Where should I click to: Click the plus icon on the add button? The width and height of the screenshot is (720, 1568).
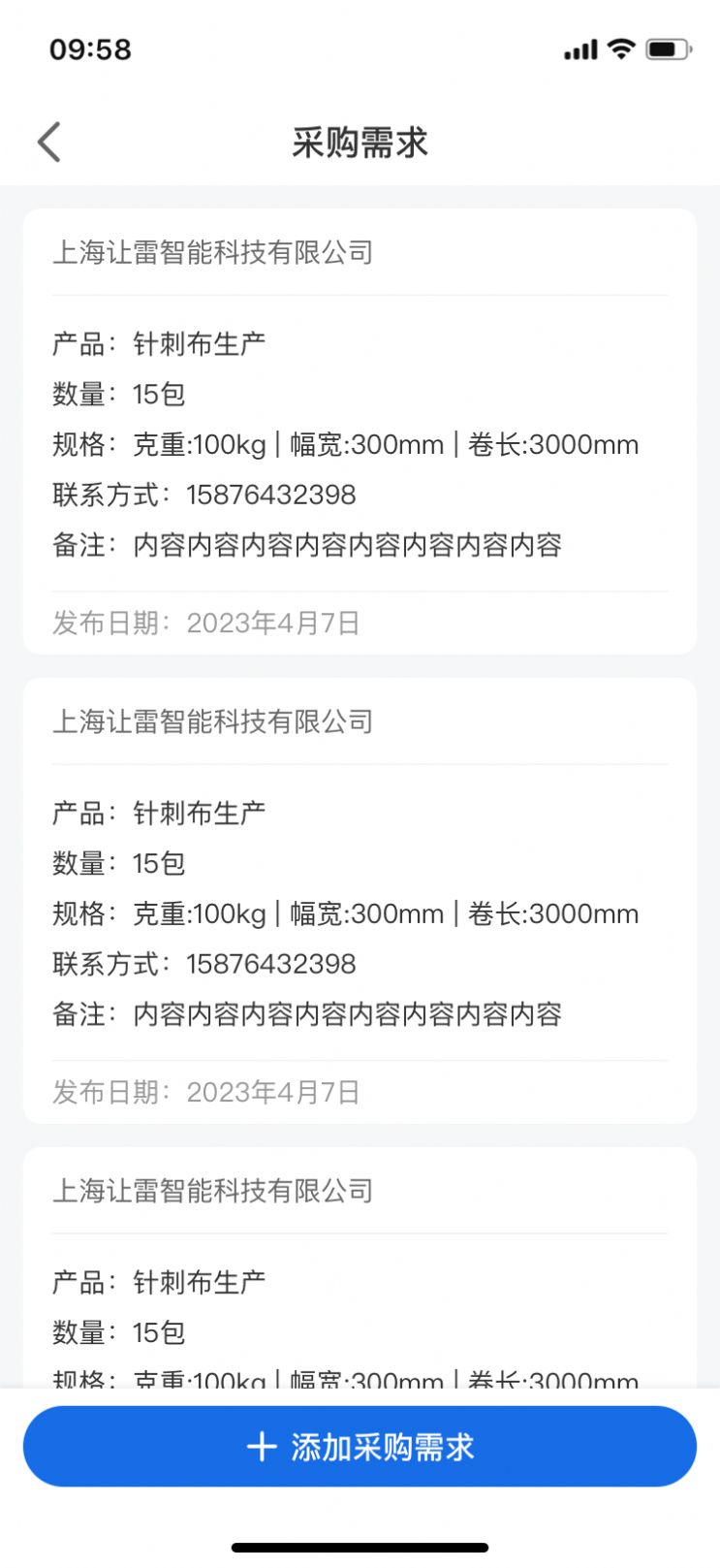click(260, 1446)
